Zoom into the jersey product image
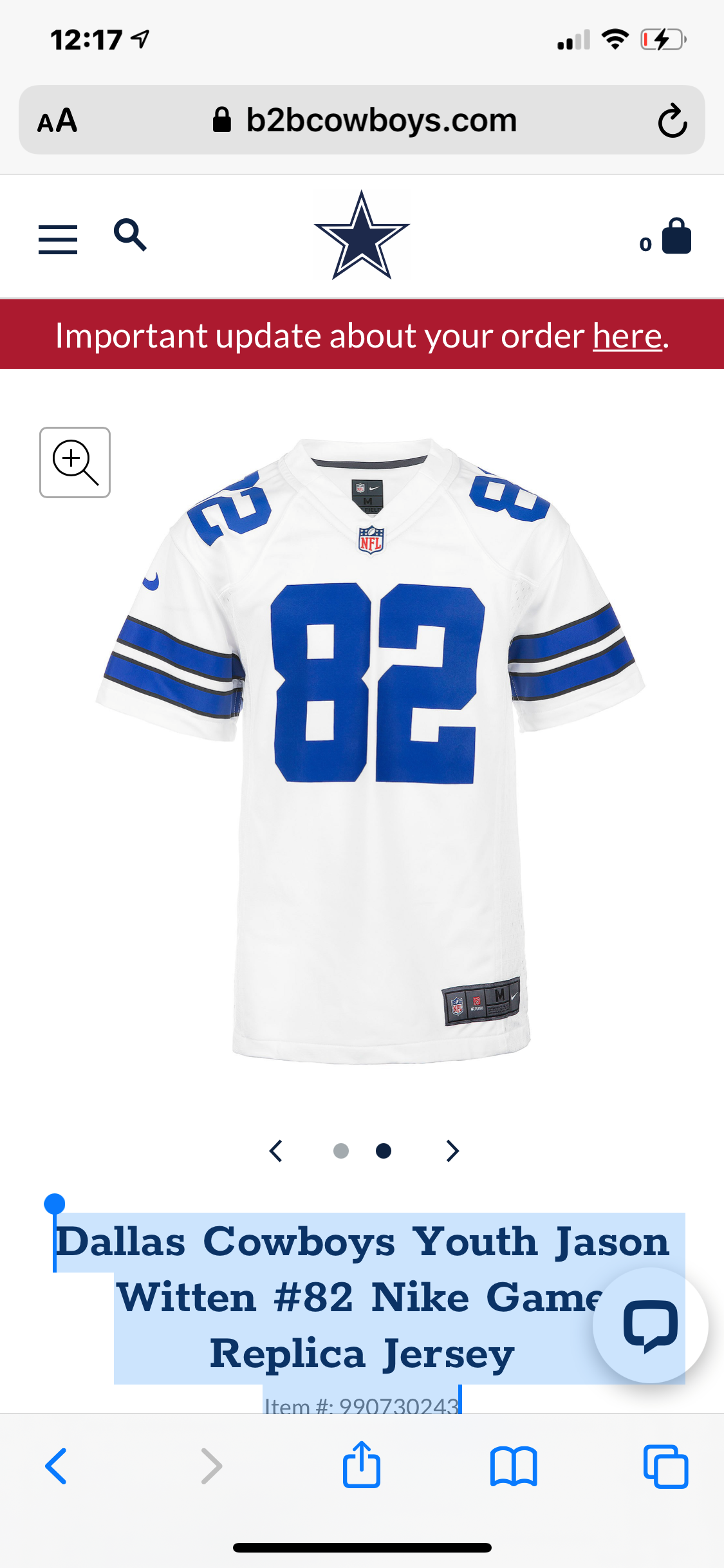This screenshot has width=724, height=1568. 75,462
